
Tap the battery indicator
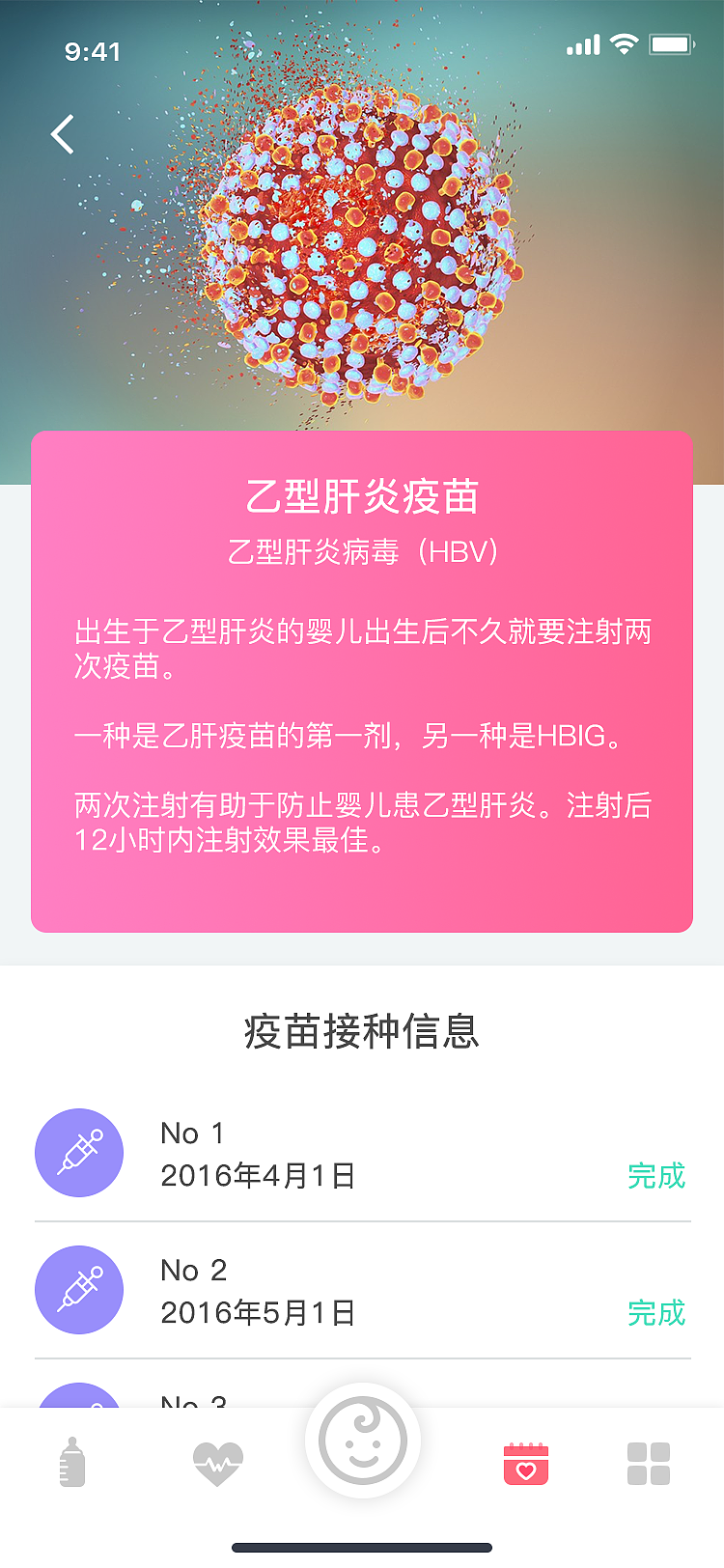point(672,43)
